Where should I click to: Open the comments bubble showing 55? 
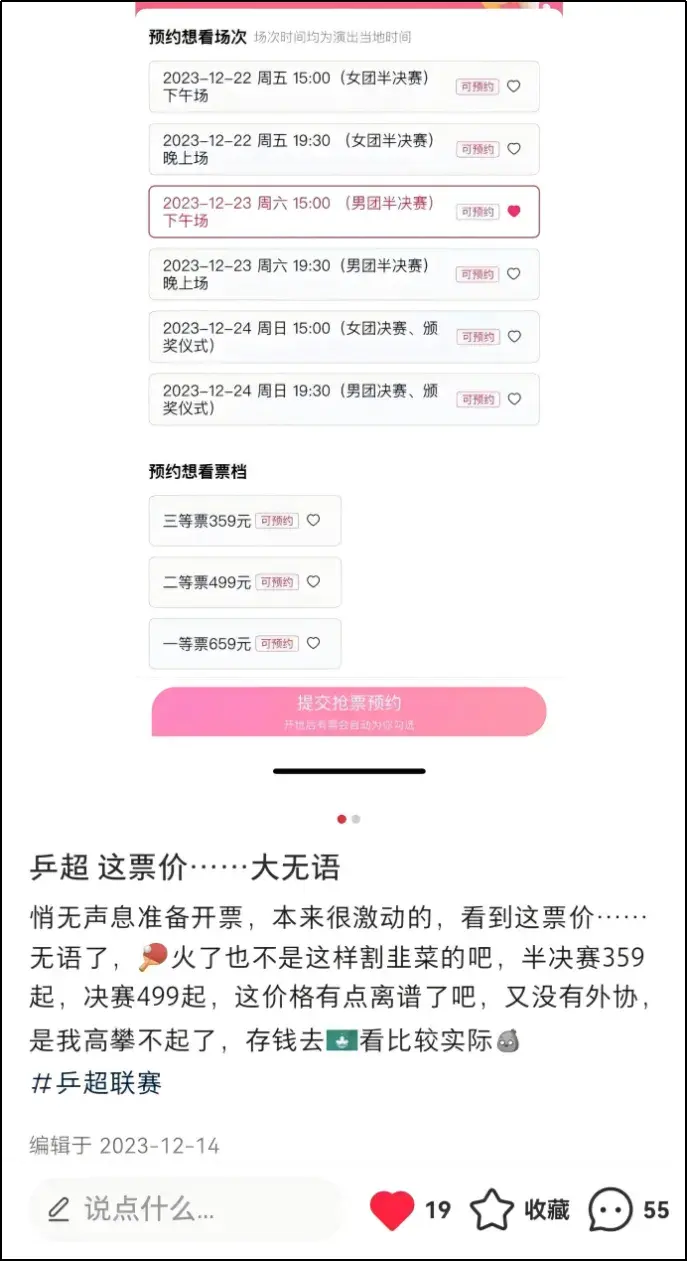click(x=610, y=1210)
